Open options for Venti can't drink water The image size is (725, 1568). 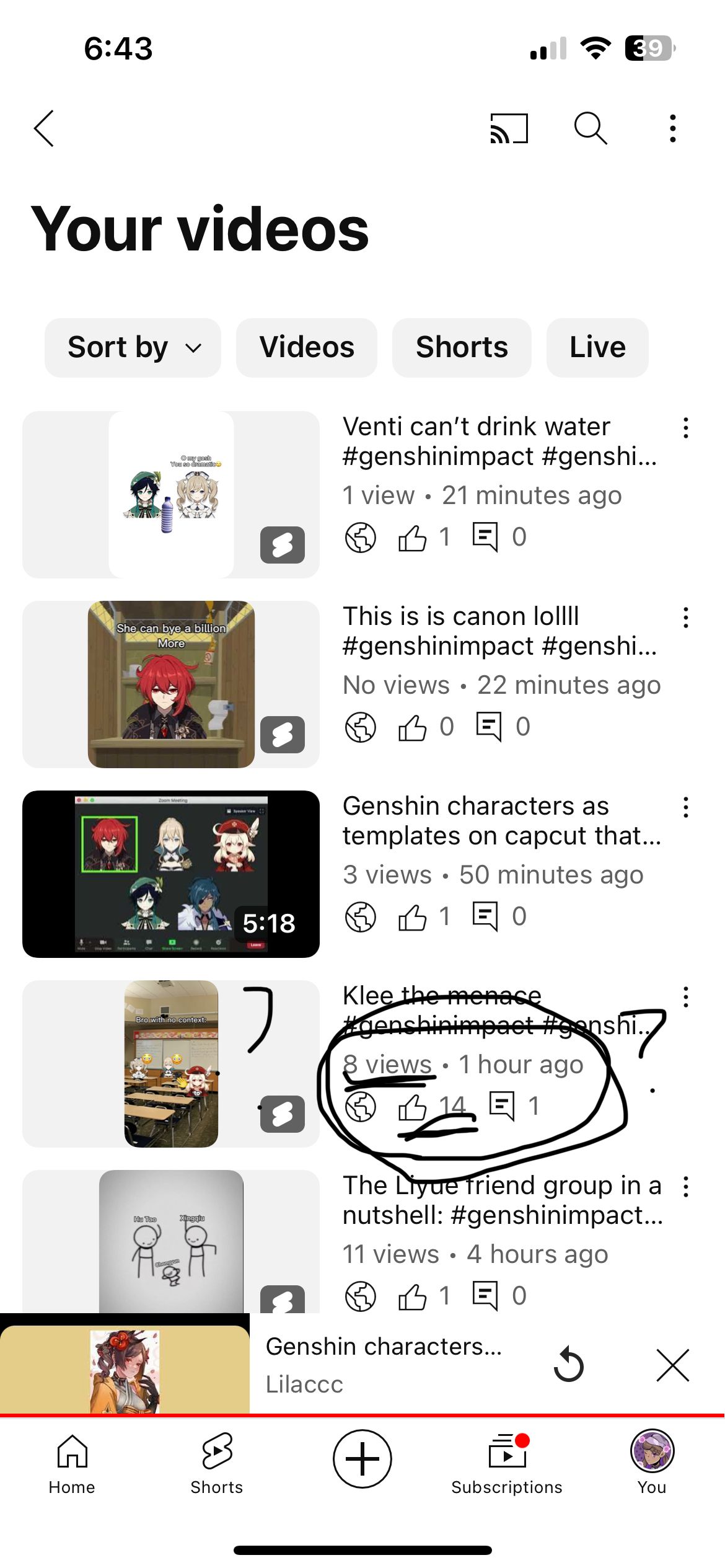(x=685, y=428)
